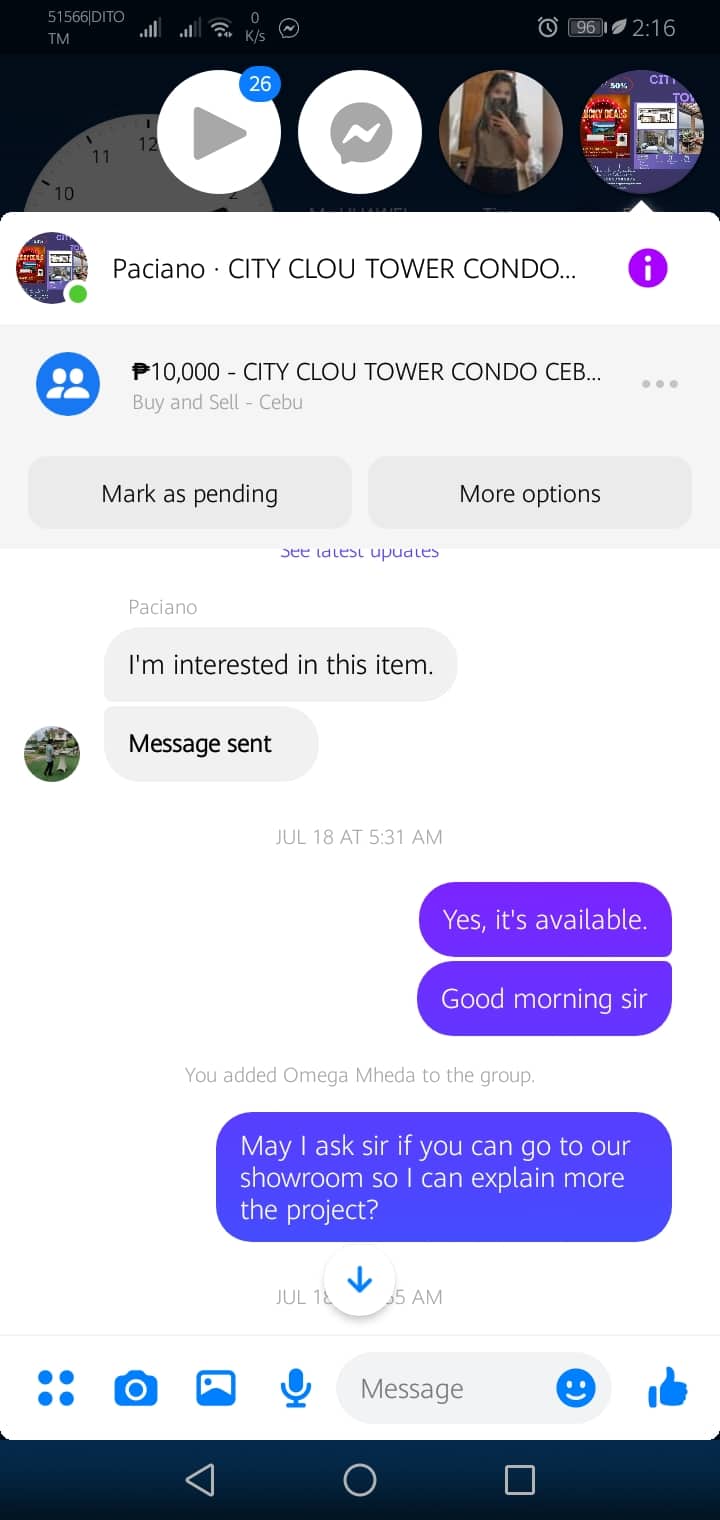Open the City Clou Tower Condo listing

pos(366,385)
